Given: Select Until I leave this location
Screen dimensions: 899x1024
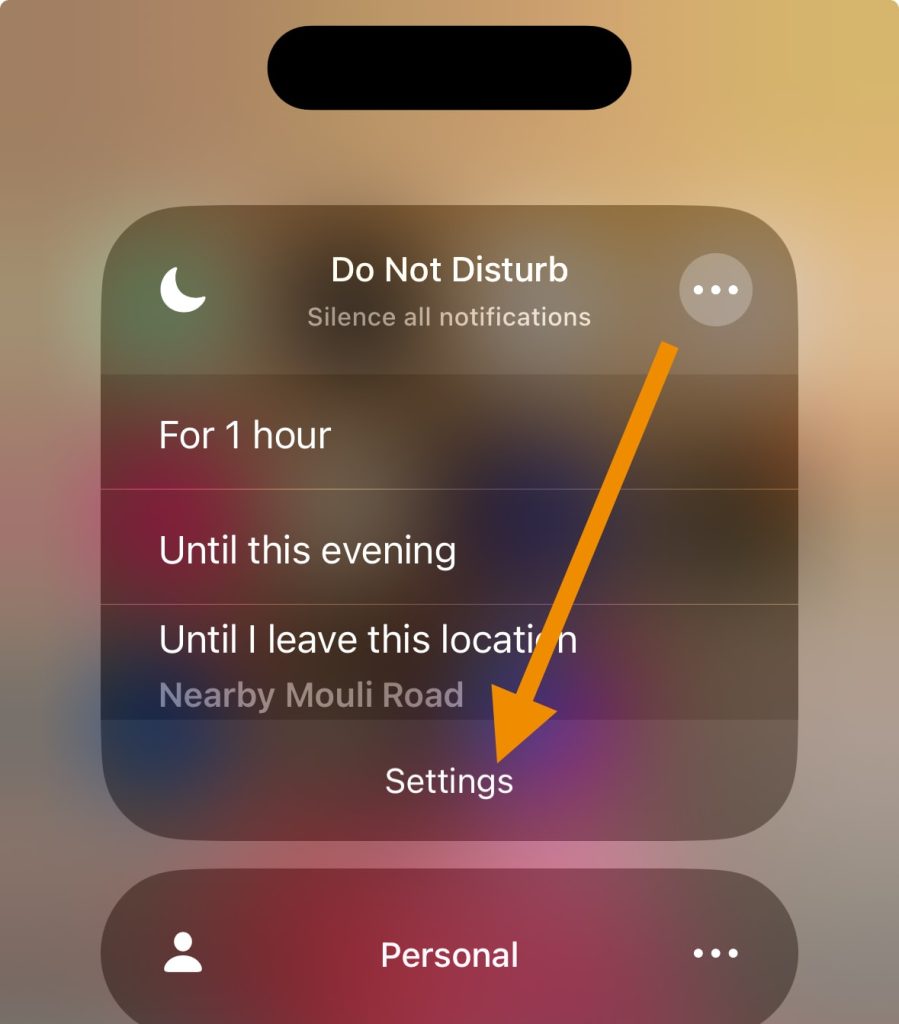Looking at the screenshot, I should [x=448, y=662].
